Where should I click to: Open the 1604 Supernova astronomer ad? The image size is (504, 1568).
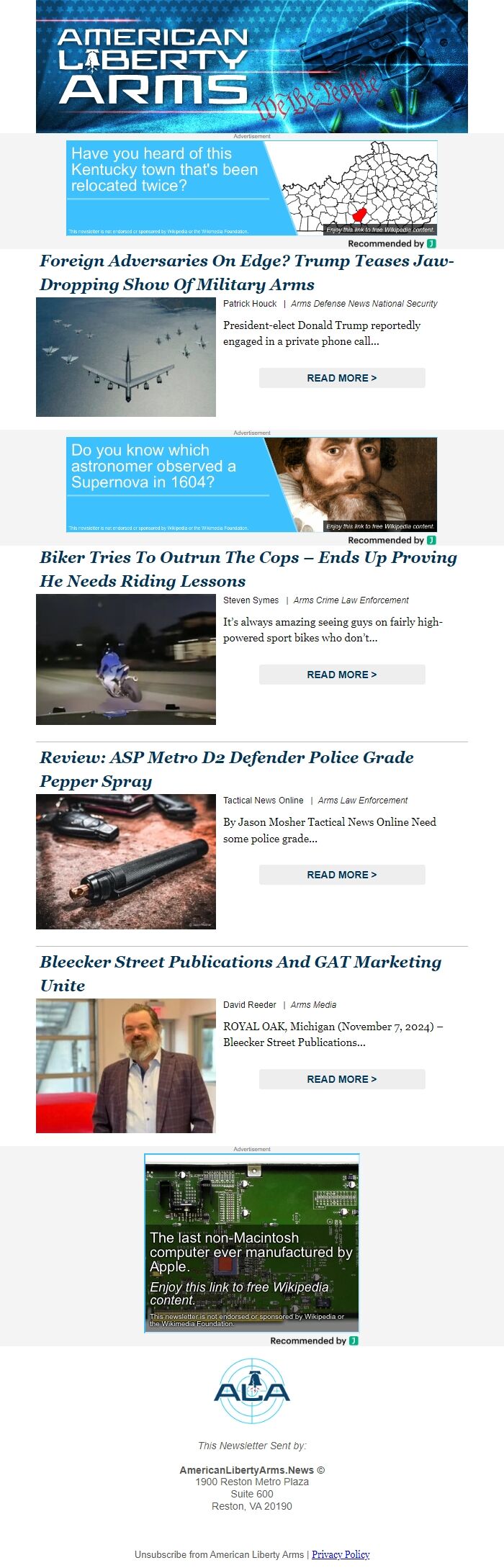click(251, 485)
